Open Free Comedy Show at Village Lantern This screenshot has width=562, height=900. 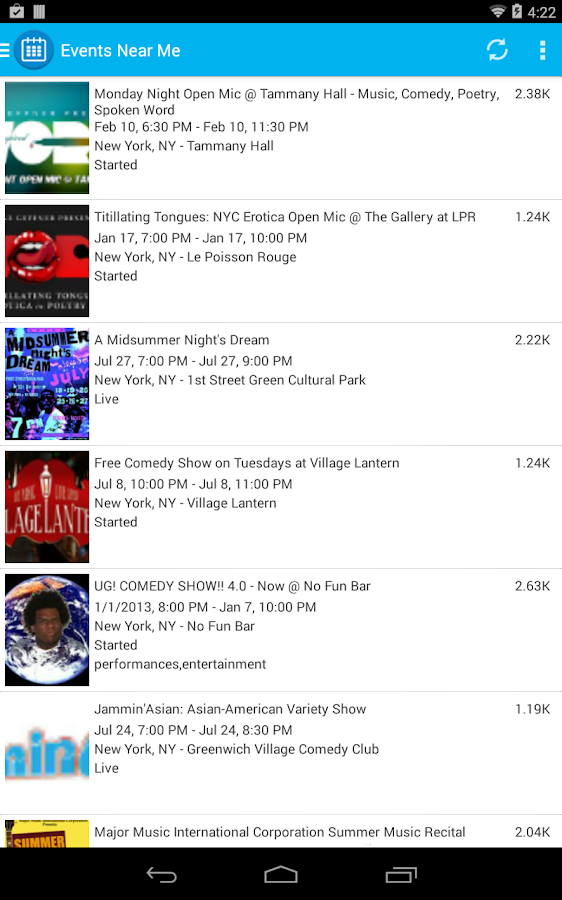[281, 507]
